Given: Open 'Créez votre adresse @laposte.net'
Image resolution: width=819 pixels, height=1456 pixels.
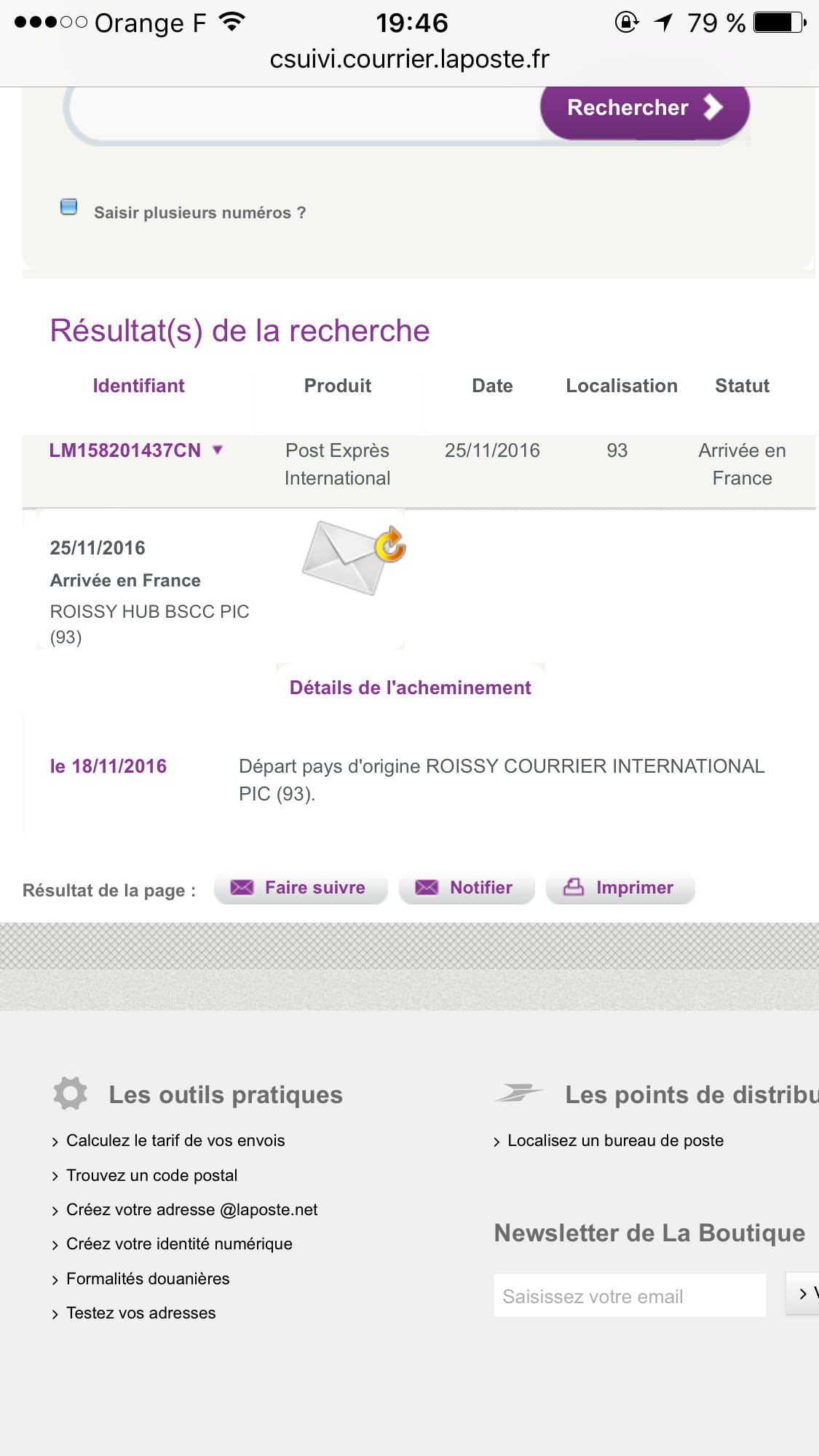Looking at the screenshot, I should tap(191, 1209).
